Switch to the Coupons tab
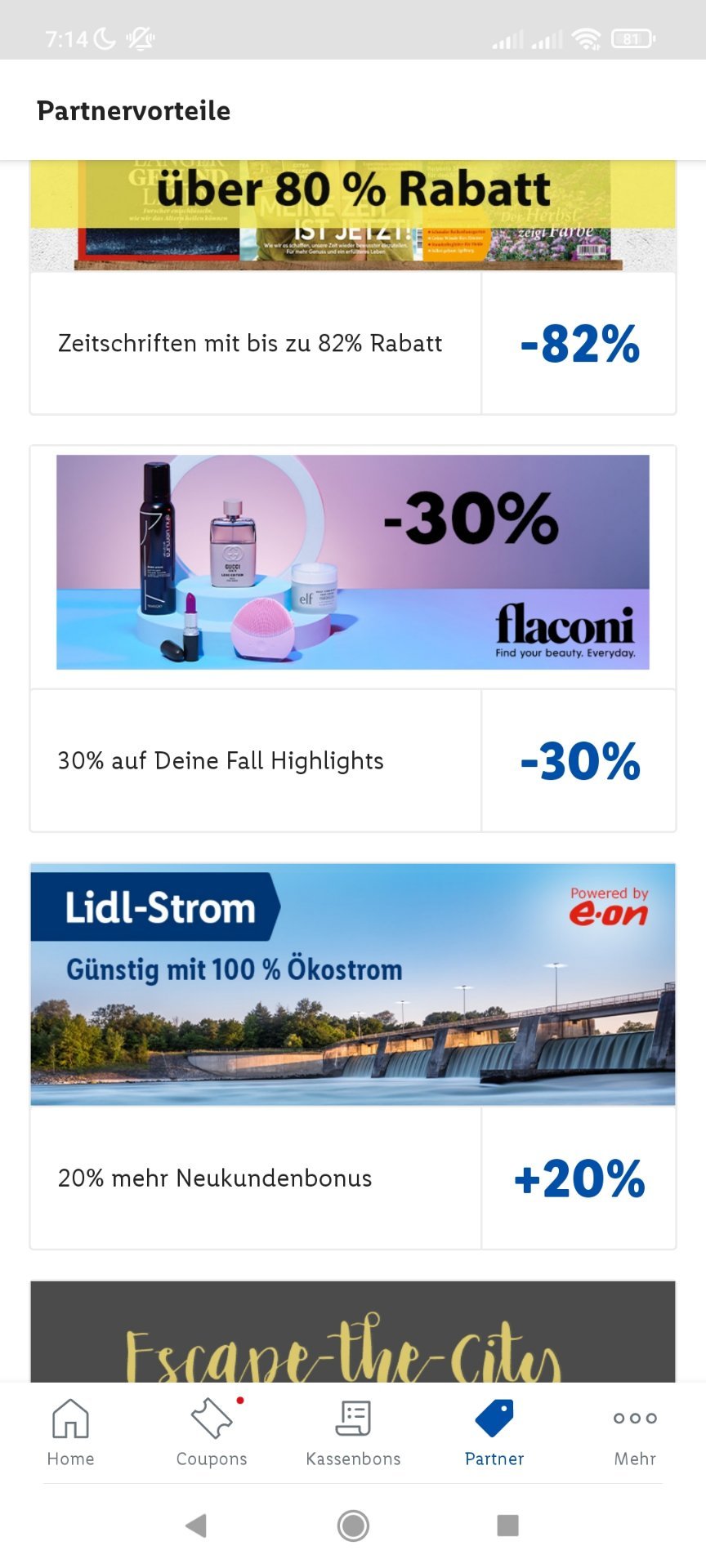 tap(212, 1433)
